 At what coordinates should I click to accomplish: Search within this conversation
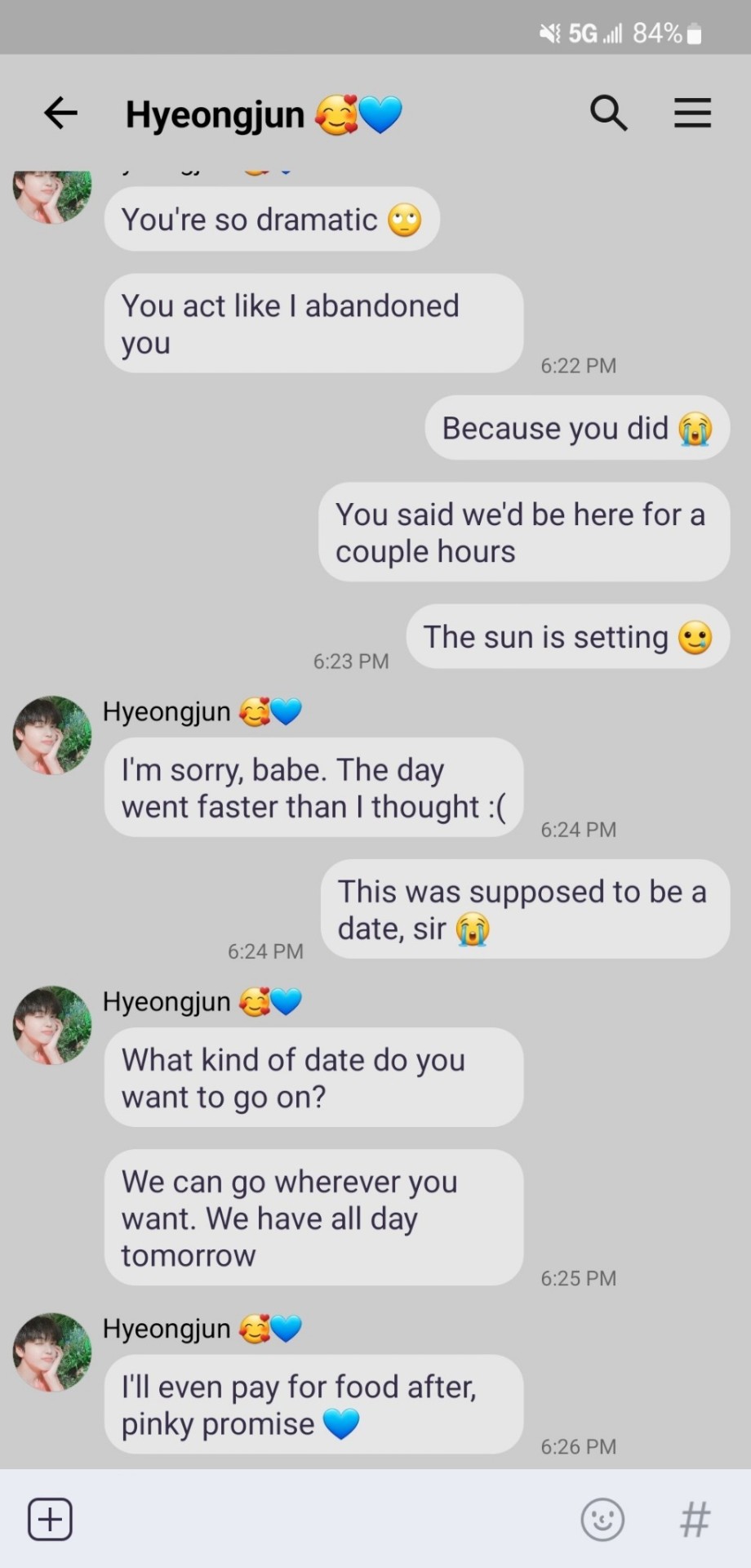tap(608, 113)
